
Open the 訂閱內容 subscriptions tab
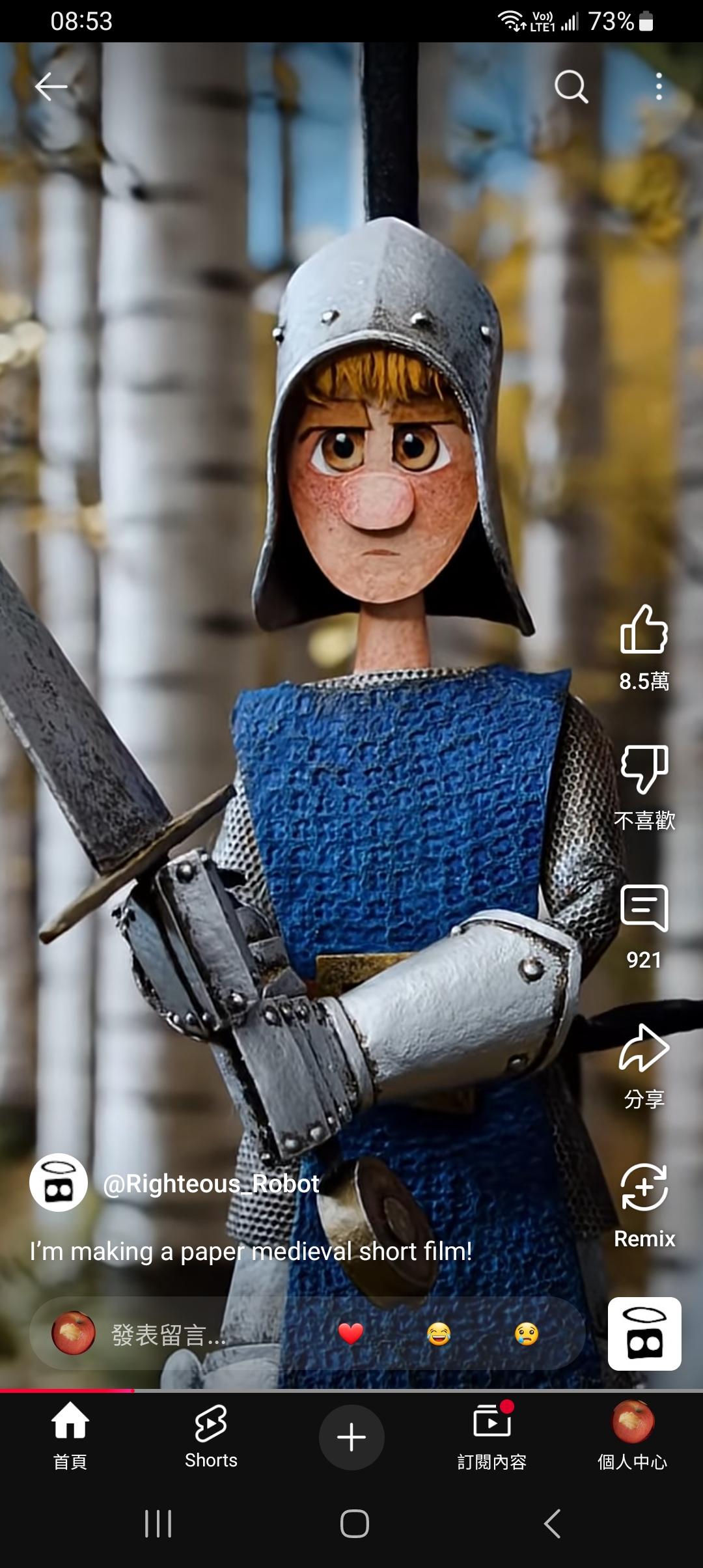[x=492, y=1437]
